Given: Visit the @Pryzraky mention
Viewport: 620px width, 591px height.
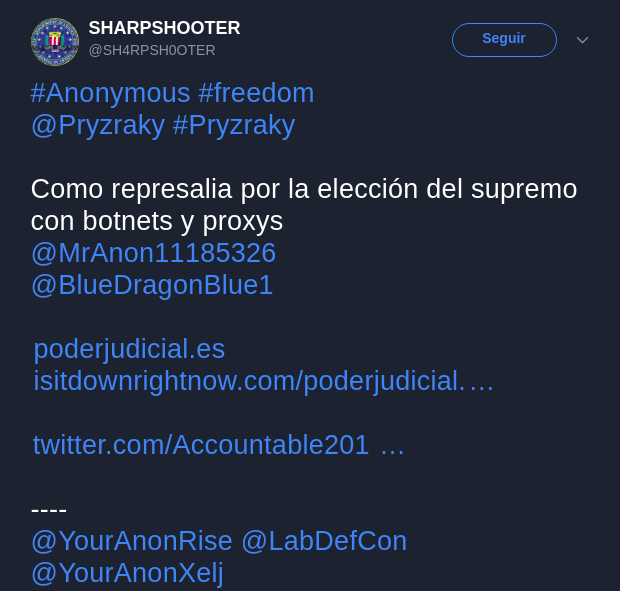Looking at the screenshot, I should click(x=97, y=125).
